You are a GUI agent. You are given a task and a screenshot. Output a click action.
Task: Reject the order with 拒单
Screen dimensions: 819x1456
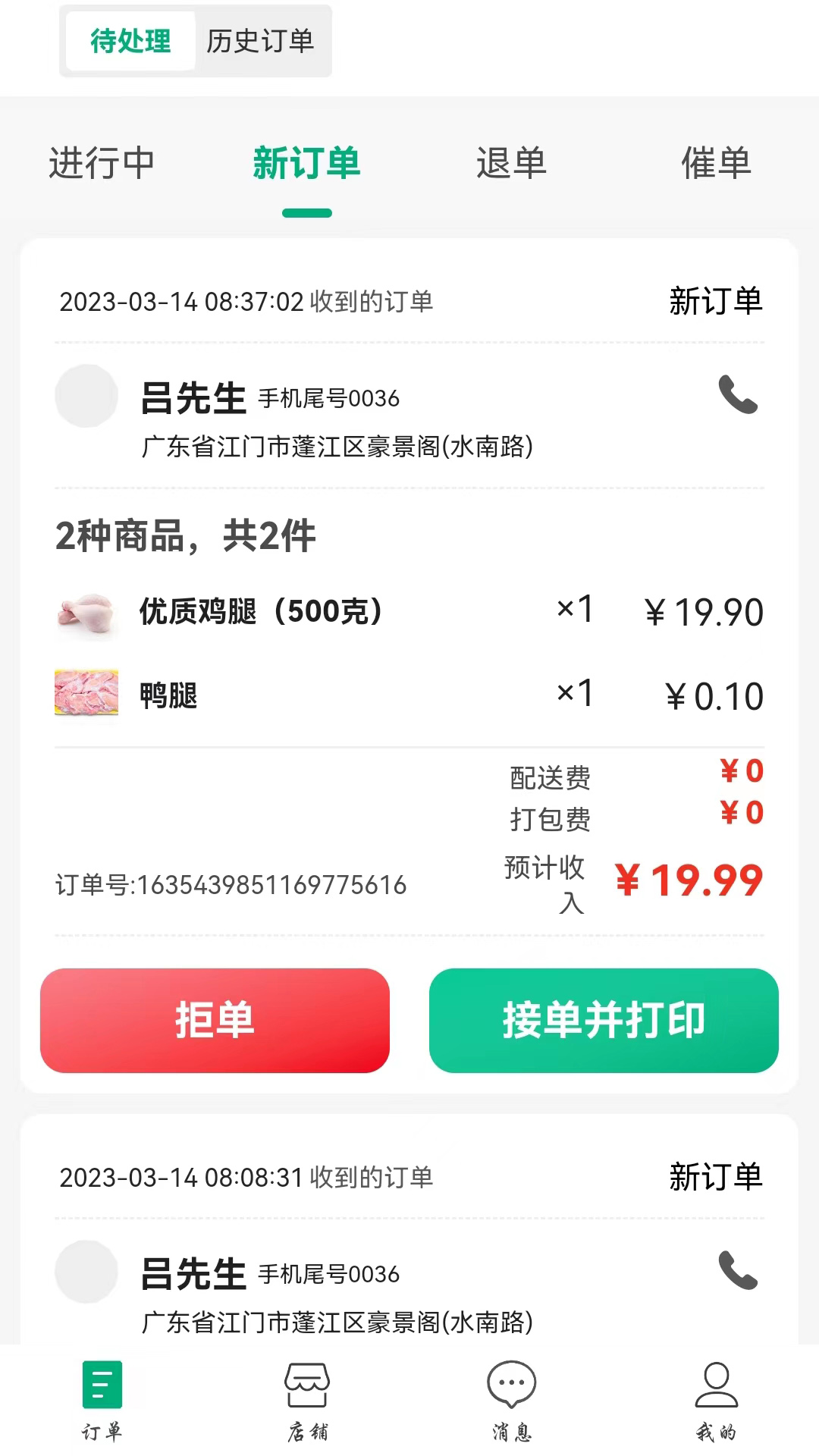[215, 1020]
